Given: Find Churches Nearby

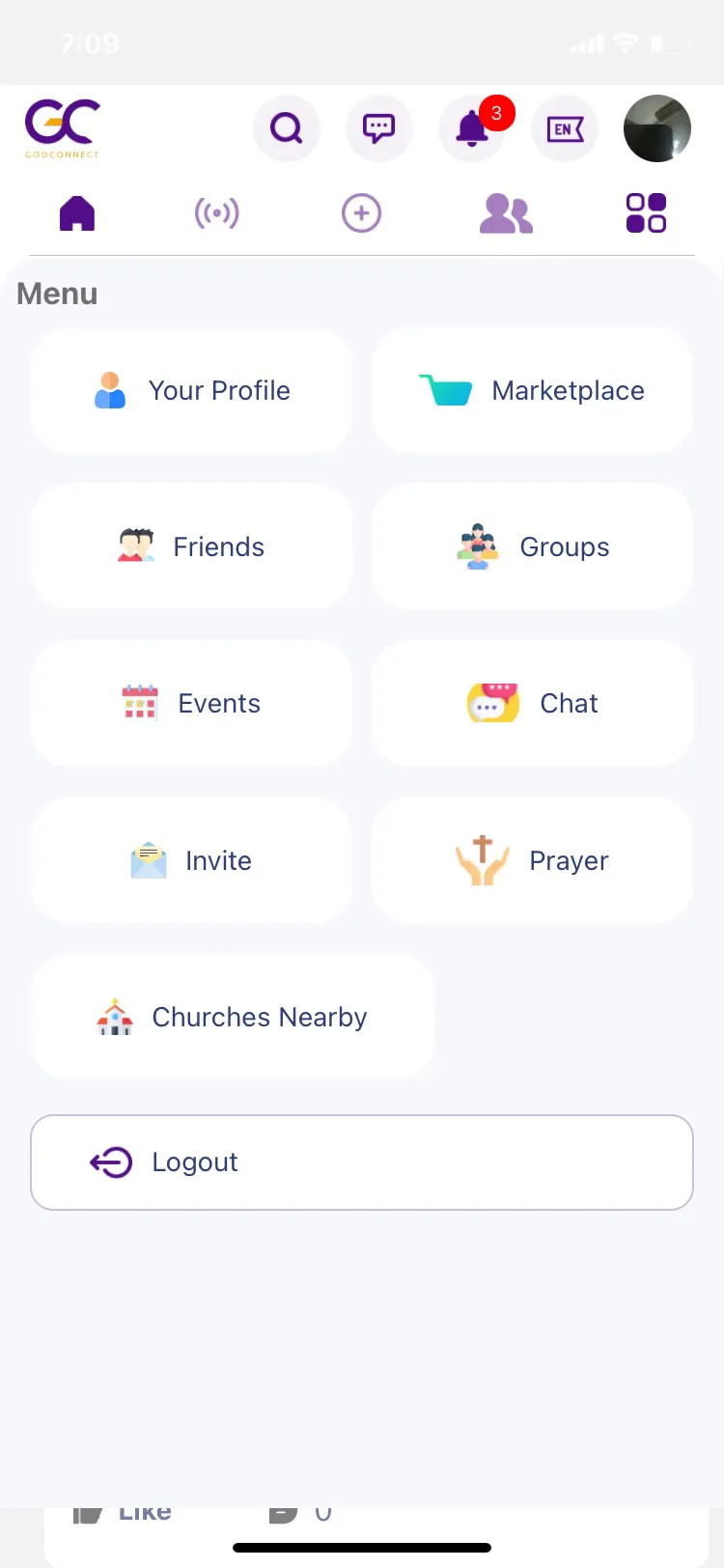Looking at the screenshot, I should 233,1018.
